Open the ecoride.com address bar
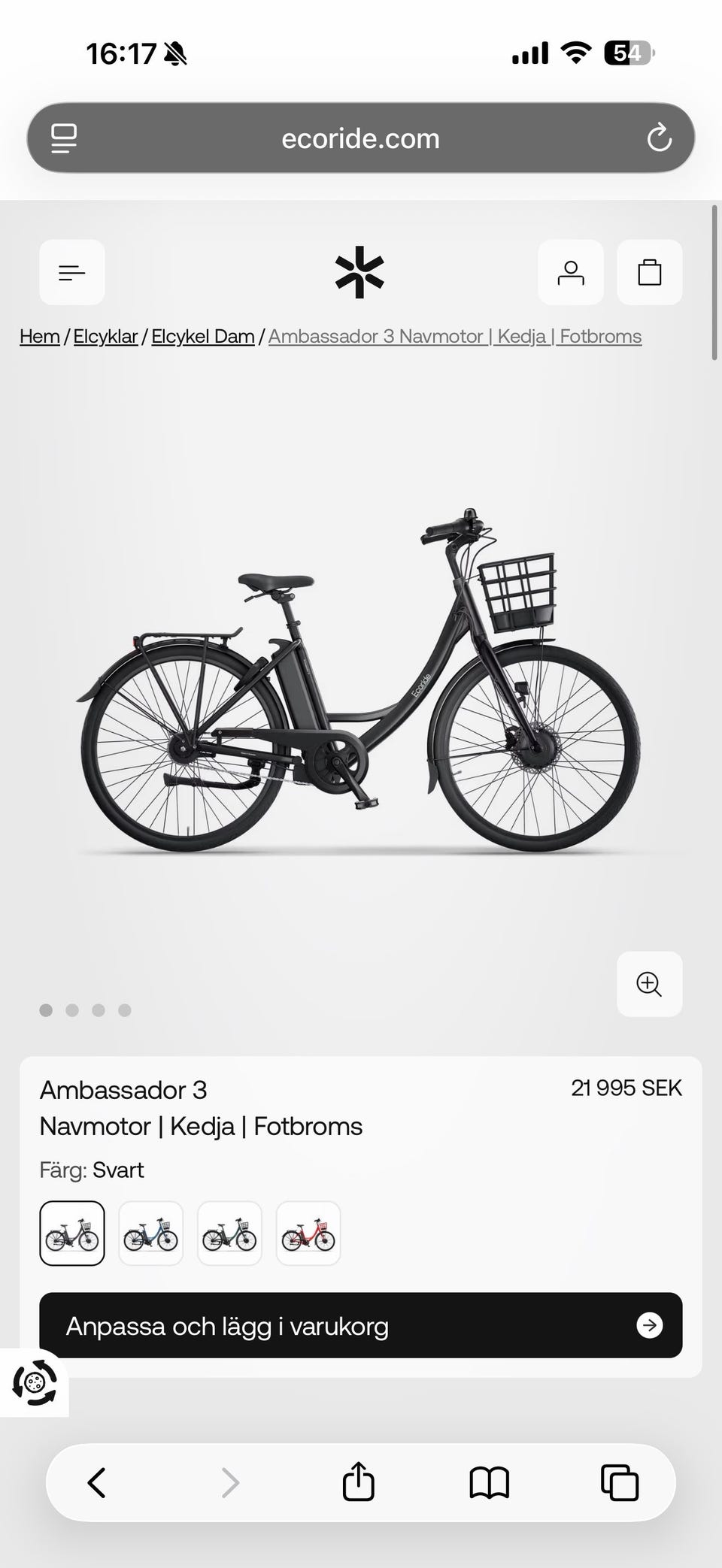The width and height of the screenshot is (722, 1568). [x=360, y=138]
